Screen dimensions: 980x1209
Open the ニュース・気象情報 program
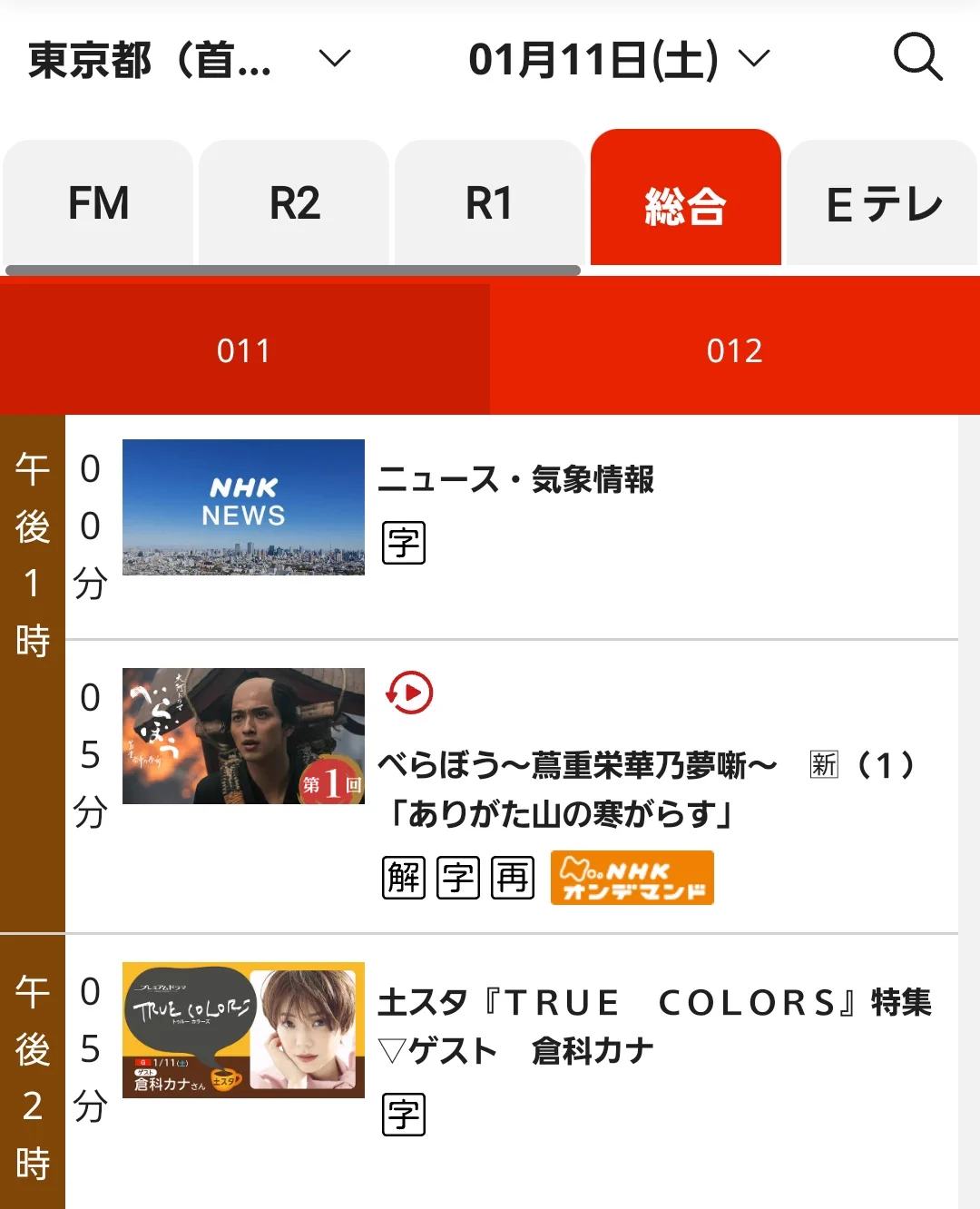coord(515,479)
